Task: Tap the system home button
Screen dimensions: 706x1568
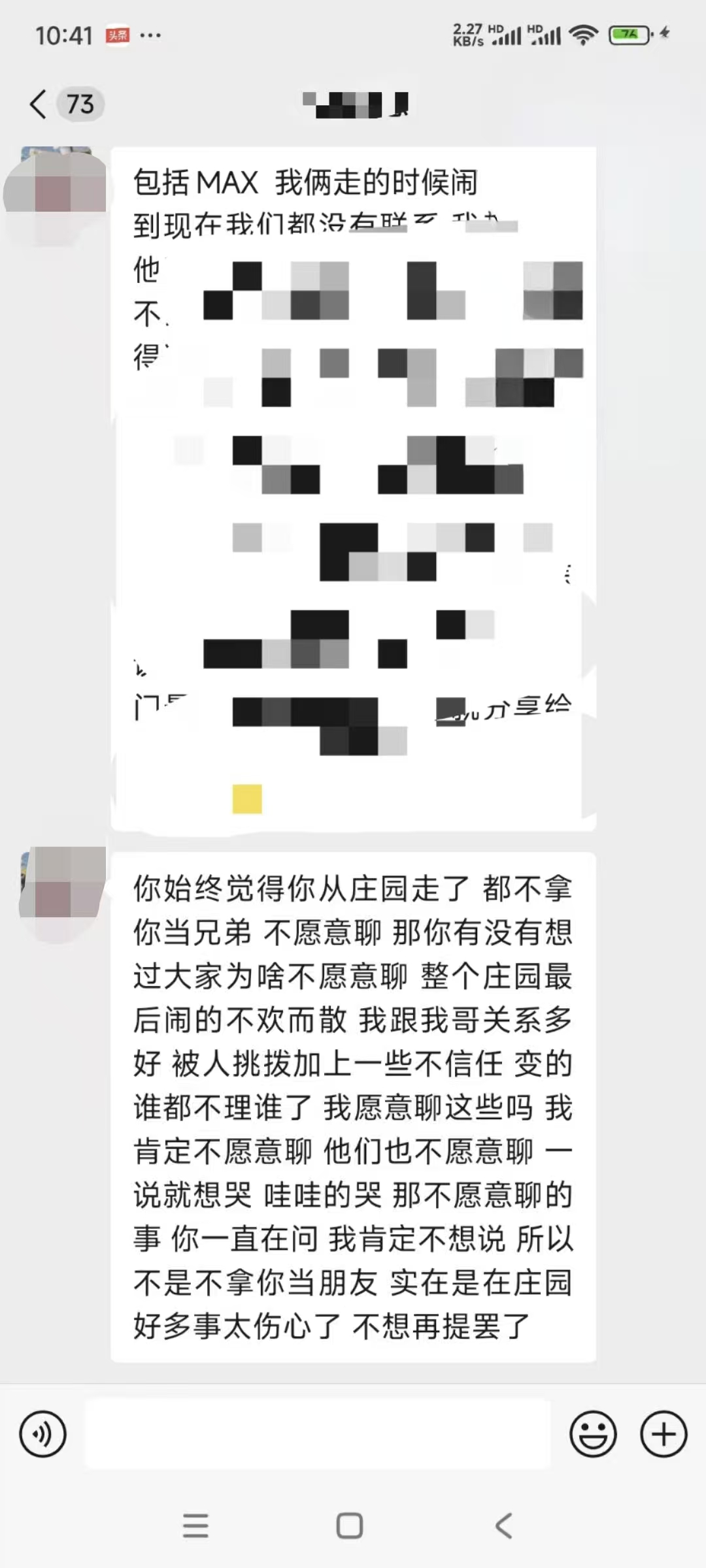Action: [x=350, y=1526]
